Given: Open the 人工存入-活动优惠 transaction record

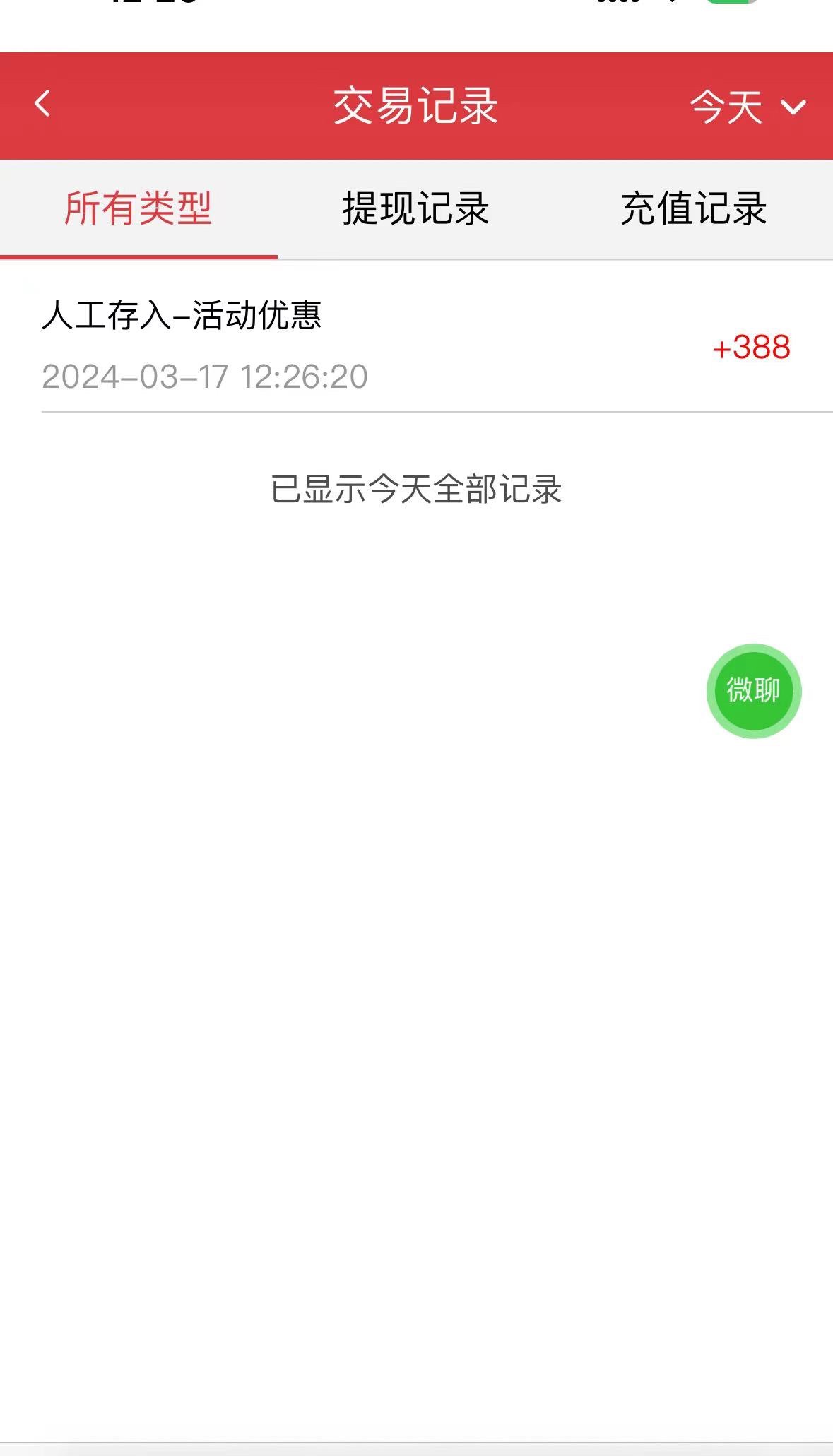Looking at the screenshot, I should 415,345.
